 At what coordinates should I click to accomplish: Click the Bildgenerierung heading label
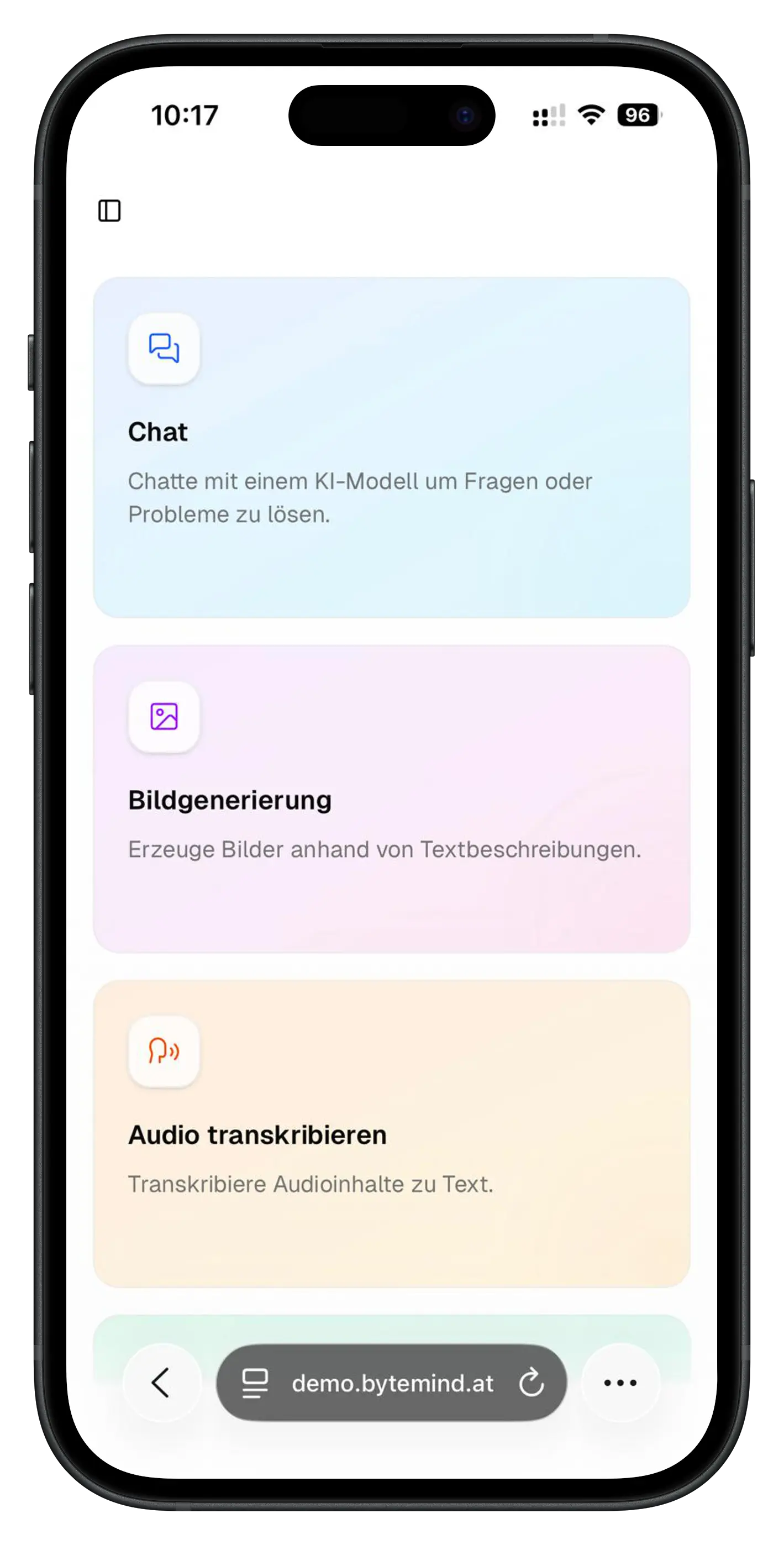[x=230, y=800]
